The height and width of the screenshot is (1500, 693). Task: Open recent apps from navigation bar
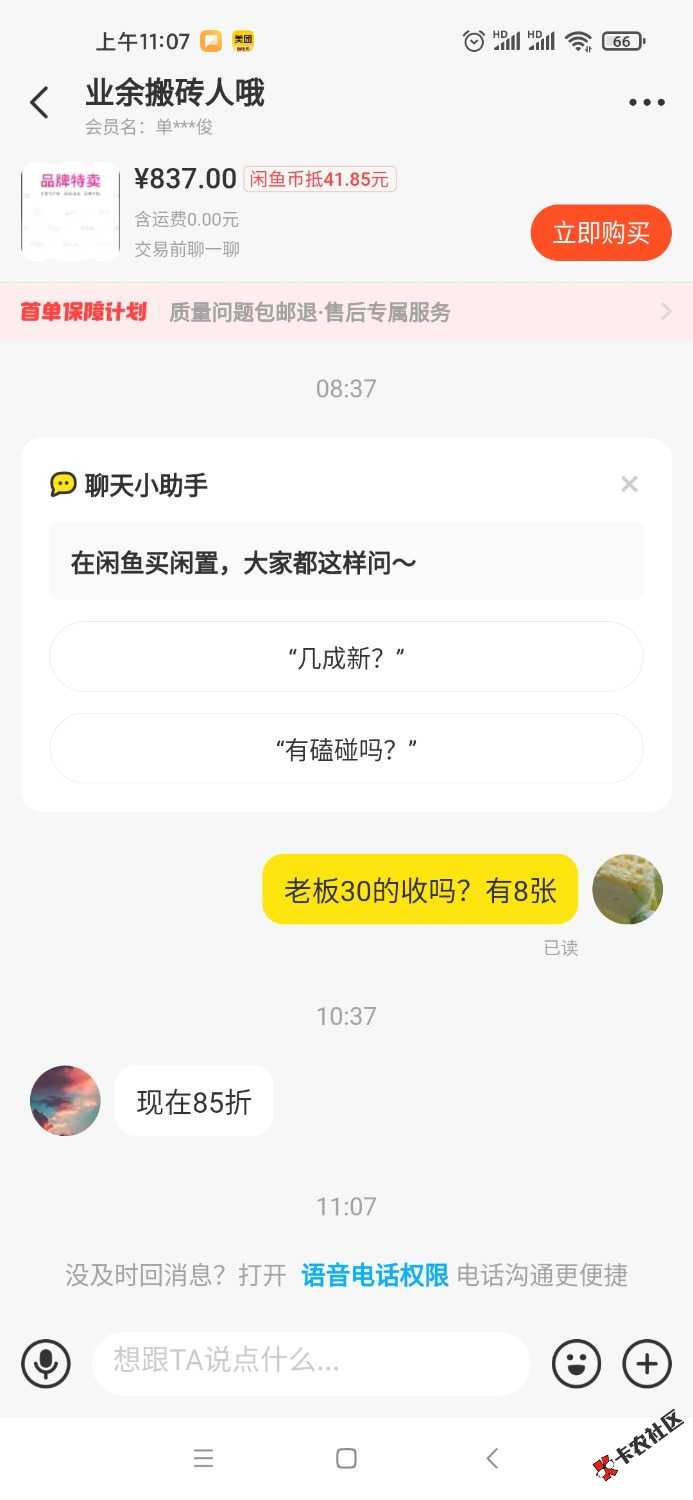203,1459
